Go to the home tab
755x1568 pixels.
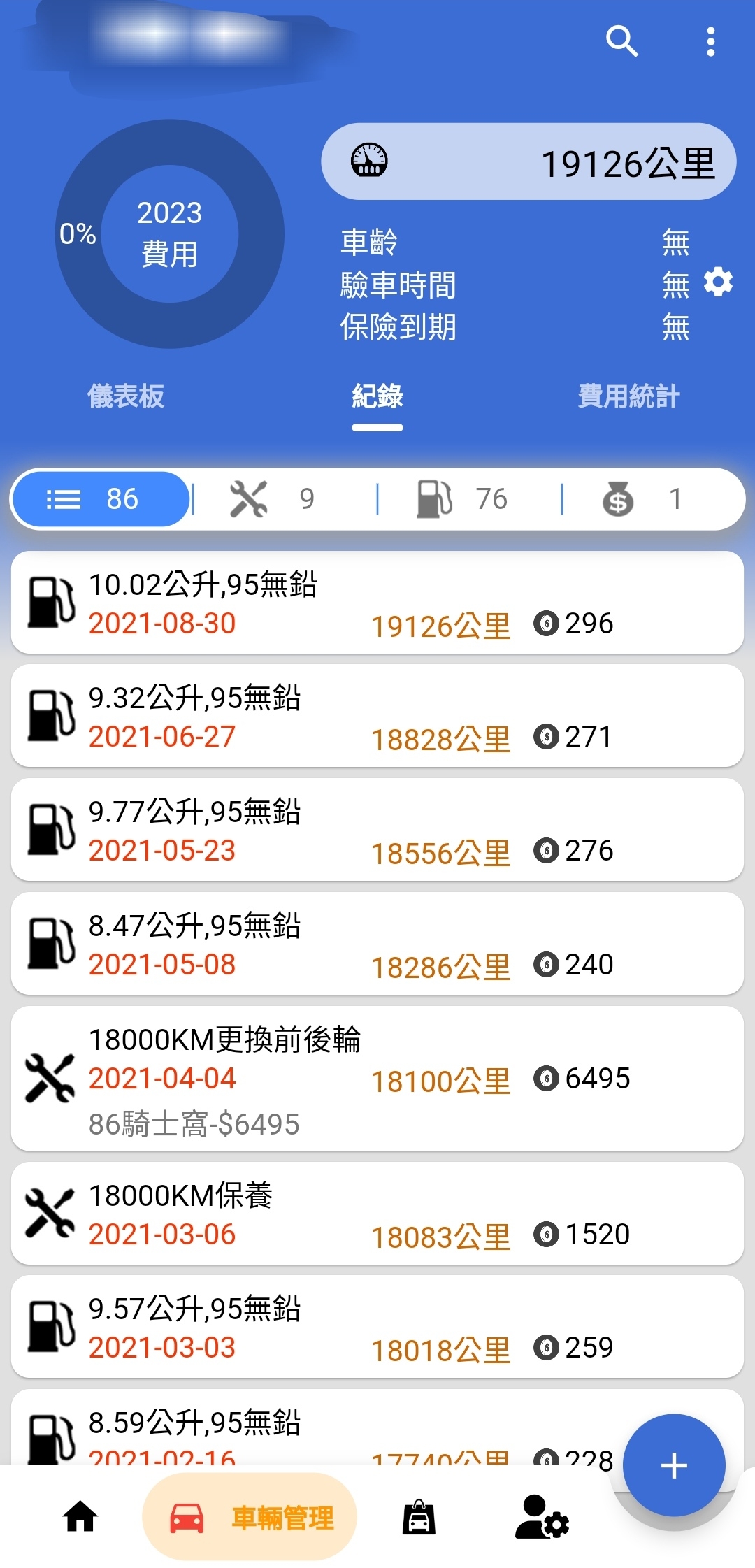80,1517
